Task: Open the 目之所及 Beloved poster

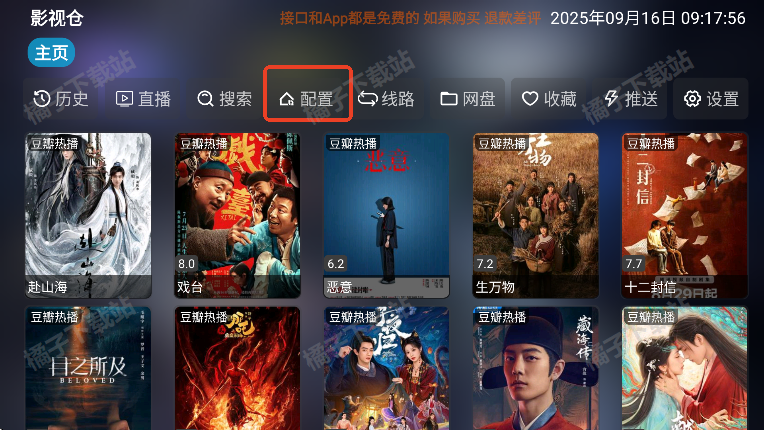Action: [x=88, y=368]
